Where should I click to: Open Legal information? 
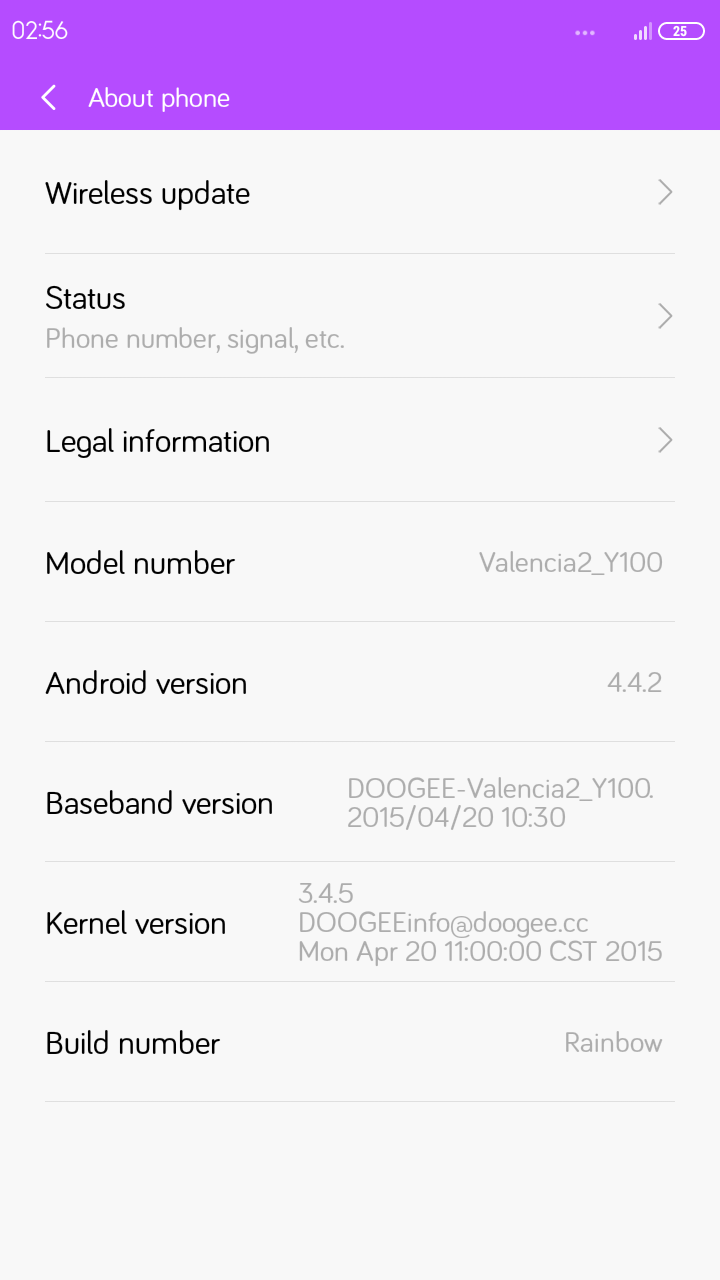point(359,441)
